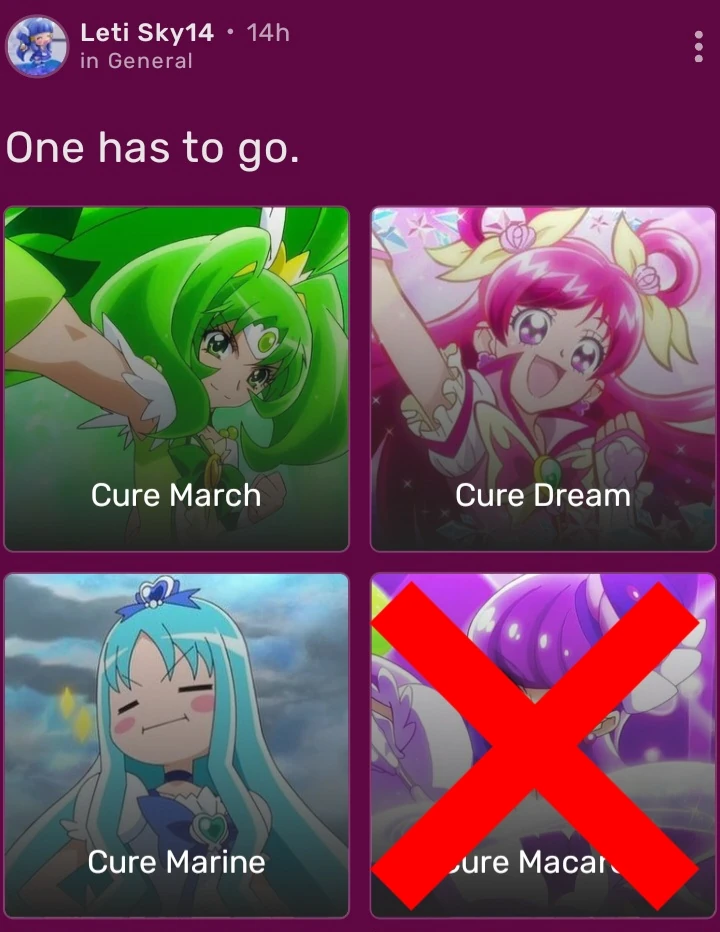Screen dimensions: 720x932
Task: Open the post options three-dot menu
Action: [x=697, y=46]
